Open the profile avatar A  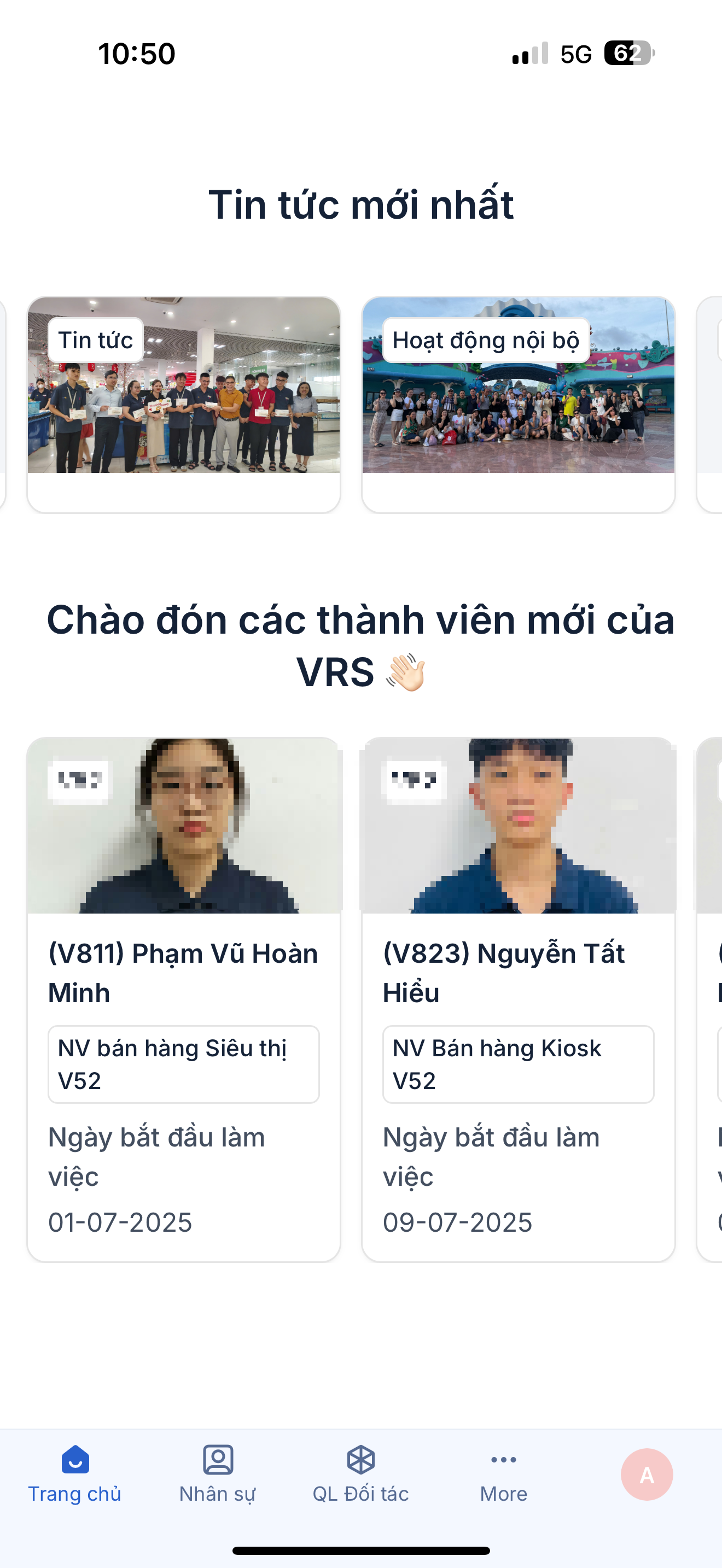pyautogui.click(x=647, y=1475)
